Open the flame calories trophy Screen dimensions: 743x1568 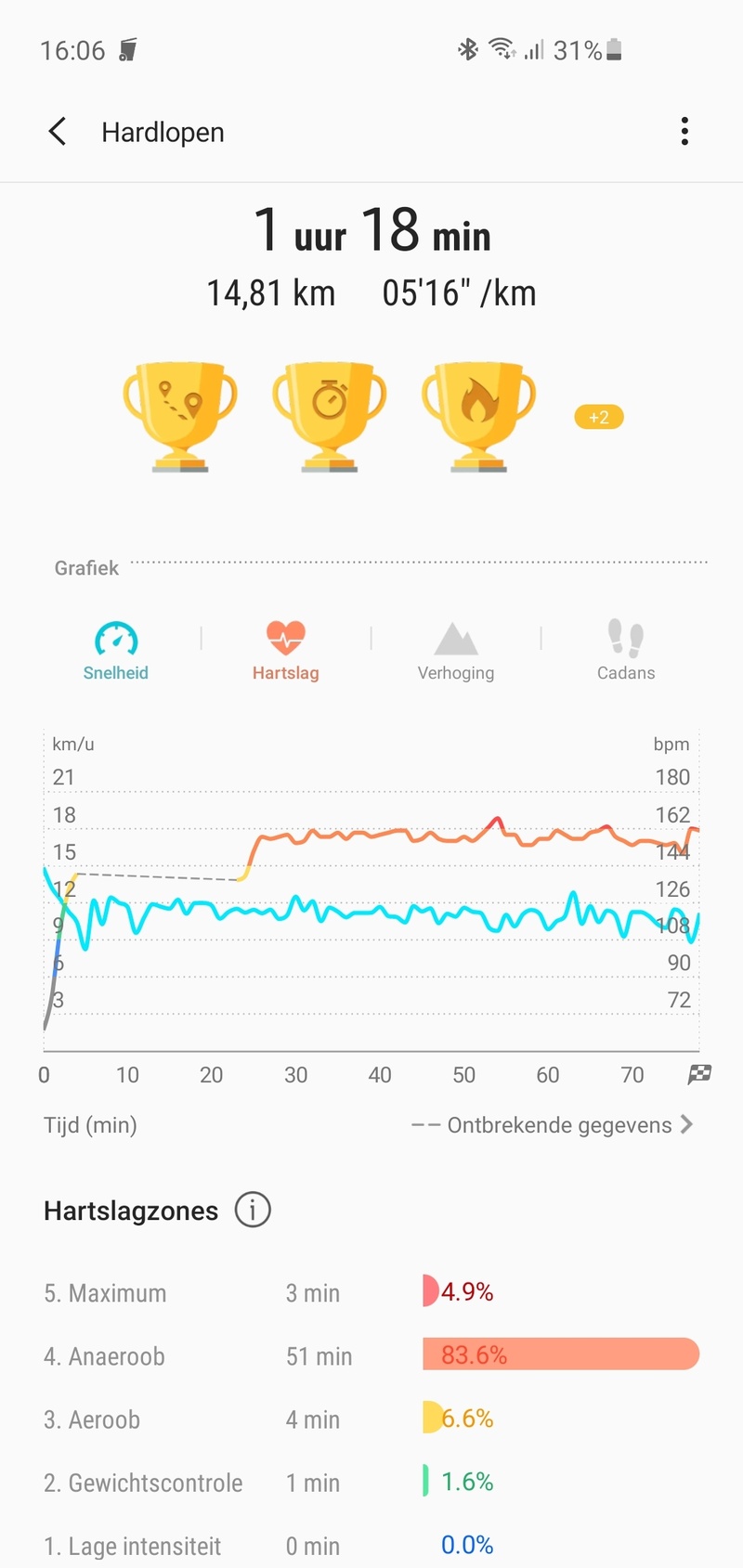pos(478,416)
